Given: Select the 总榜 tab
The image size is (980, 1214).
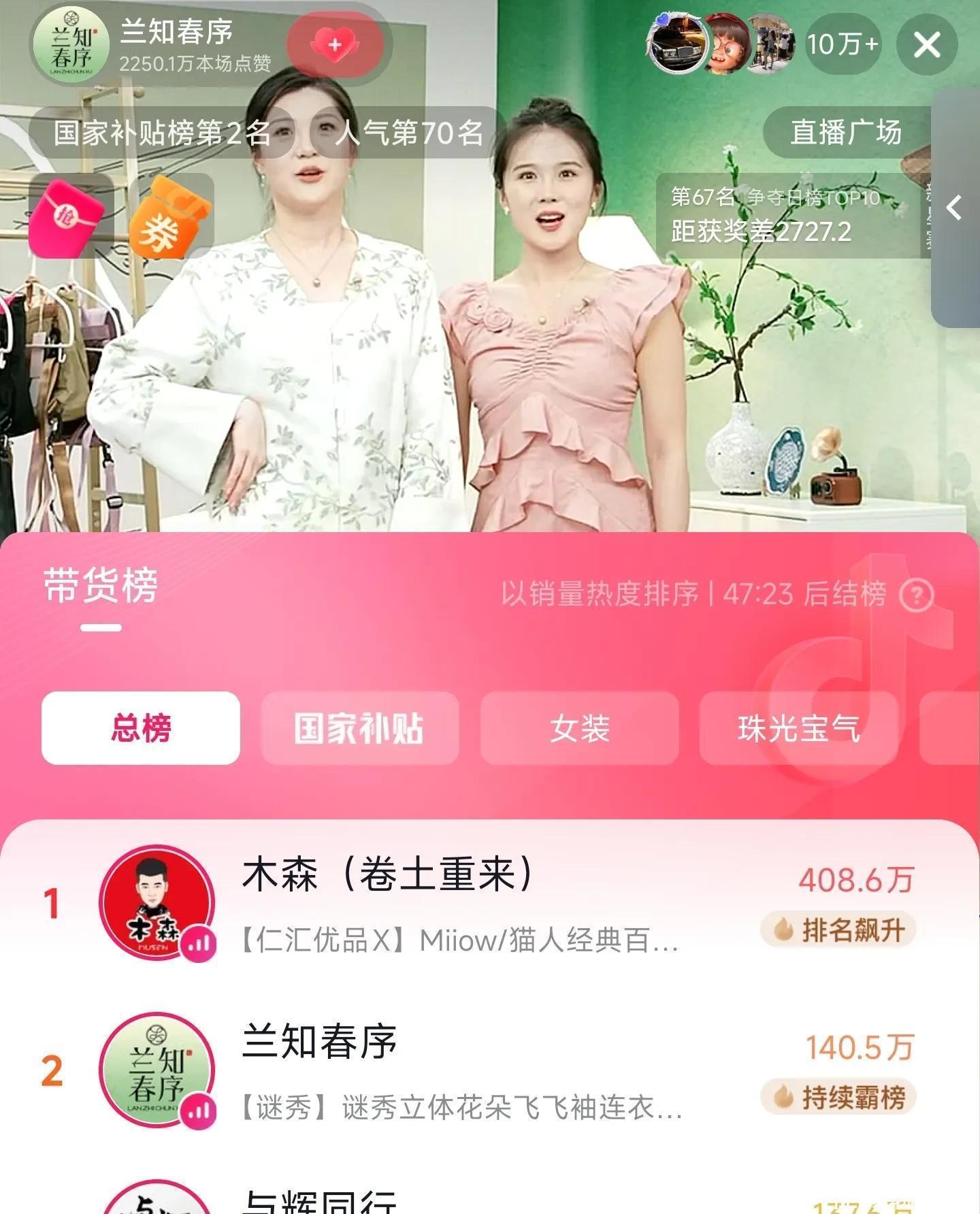Looking at the screenshot, I should pyautogui.click(x=141, y=728).
